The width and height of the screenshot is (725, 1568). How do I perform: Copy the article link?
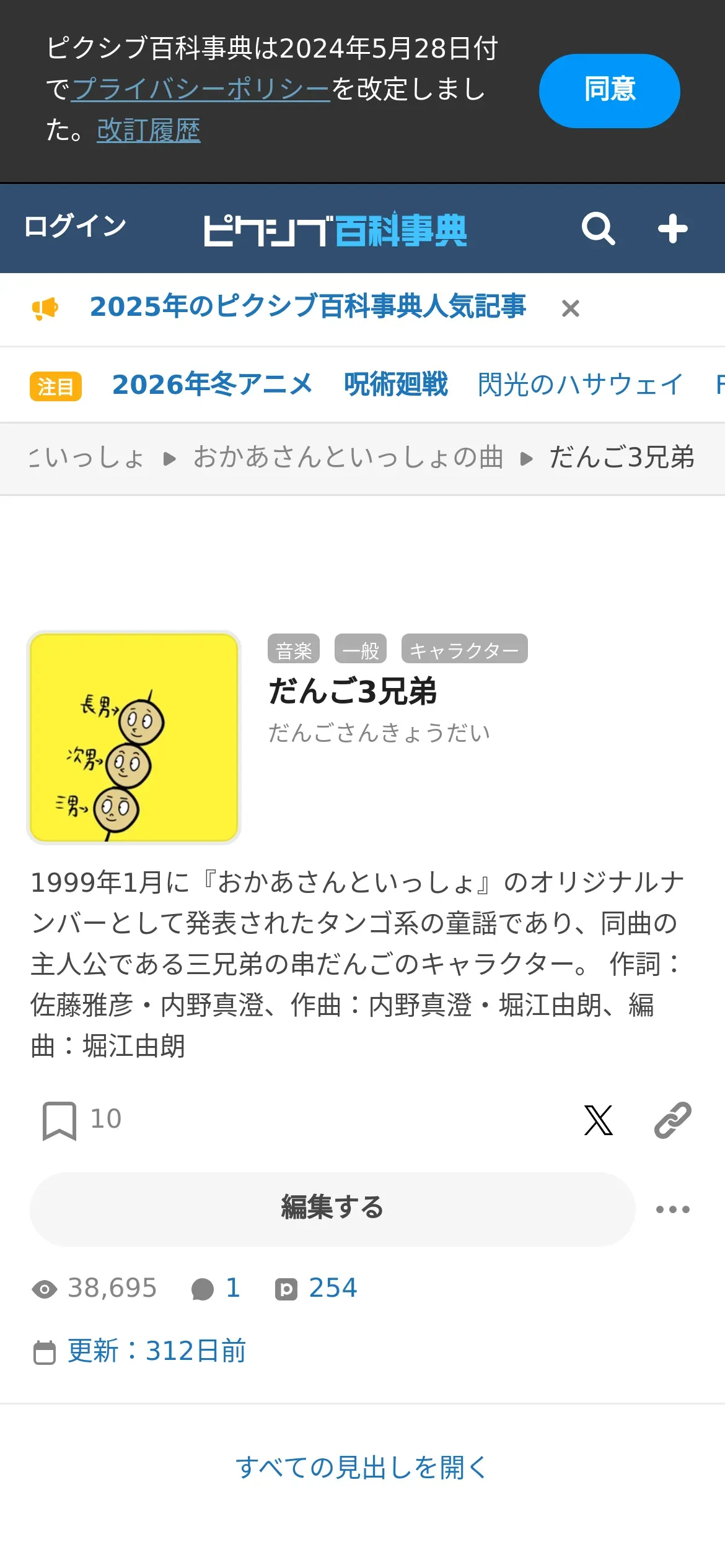[x=672, y=1120]
